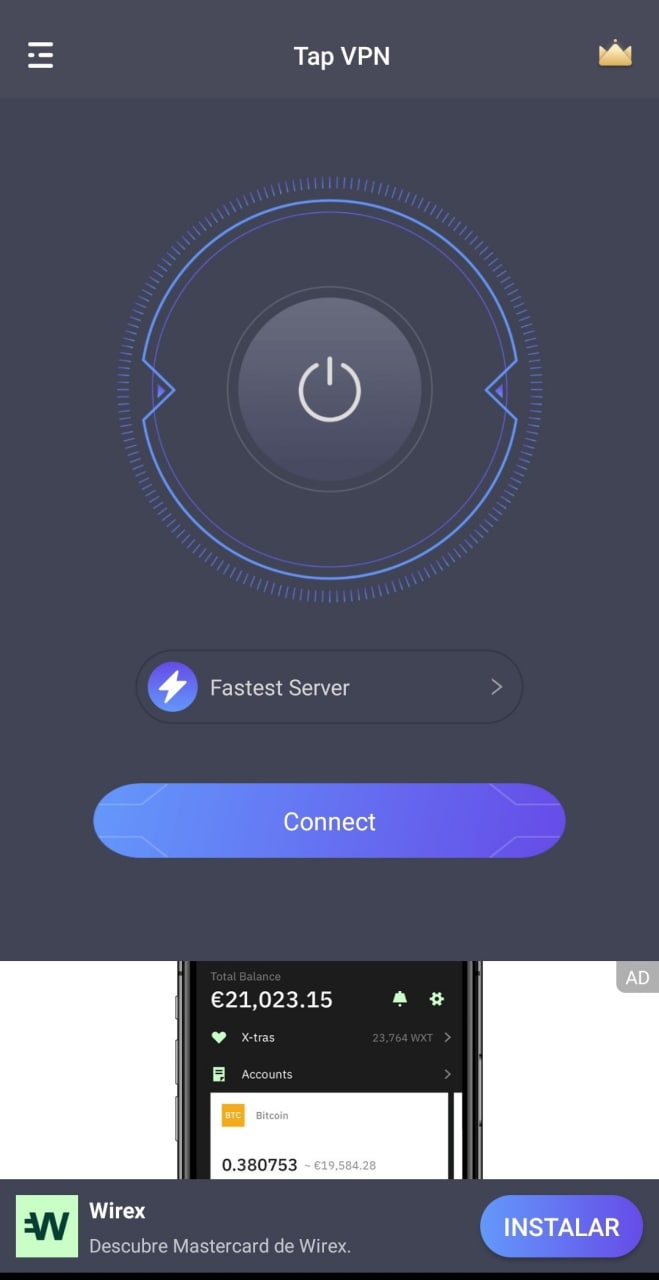The height and width of the screenshot is (1280, 659).
Task: Tap INSTALAR on the Wirex ad
Action: coord(560,1226)
